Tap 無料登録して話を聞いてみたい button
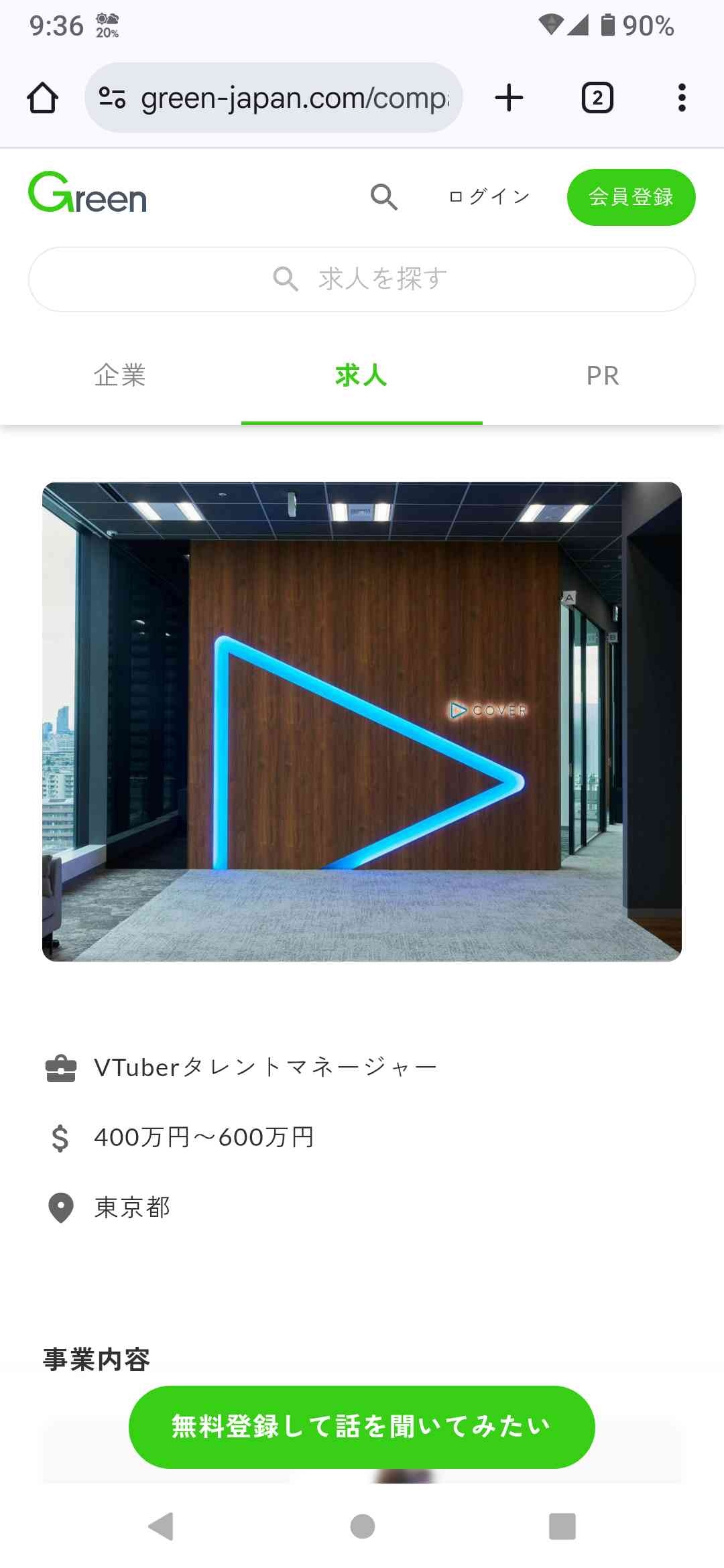This screenshot has height=1568, width=724. coord(362,1427)
